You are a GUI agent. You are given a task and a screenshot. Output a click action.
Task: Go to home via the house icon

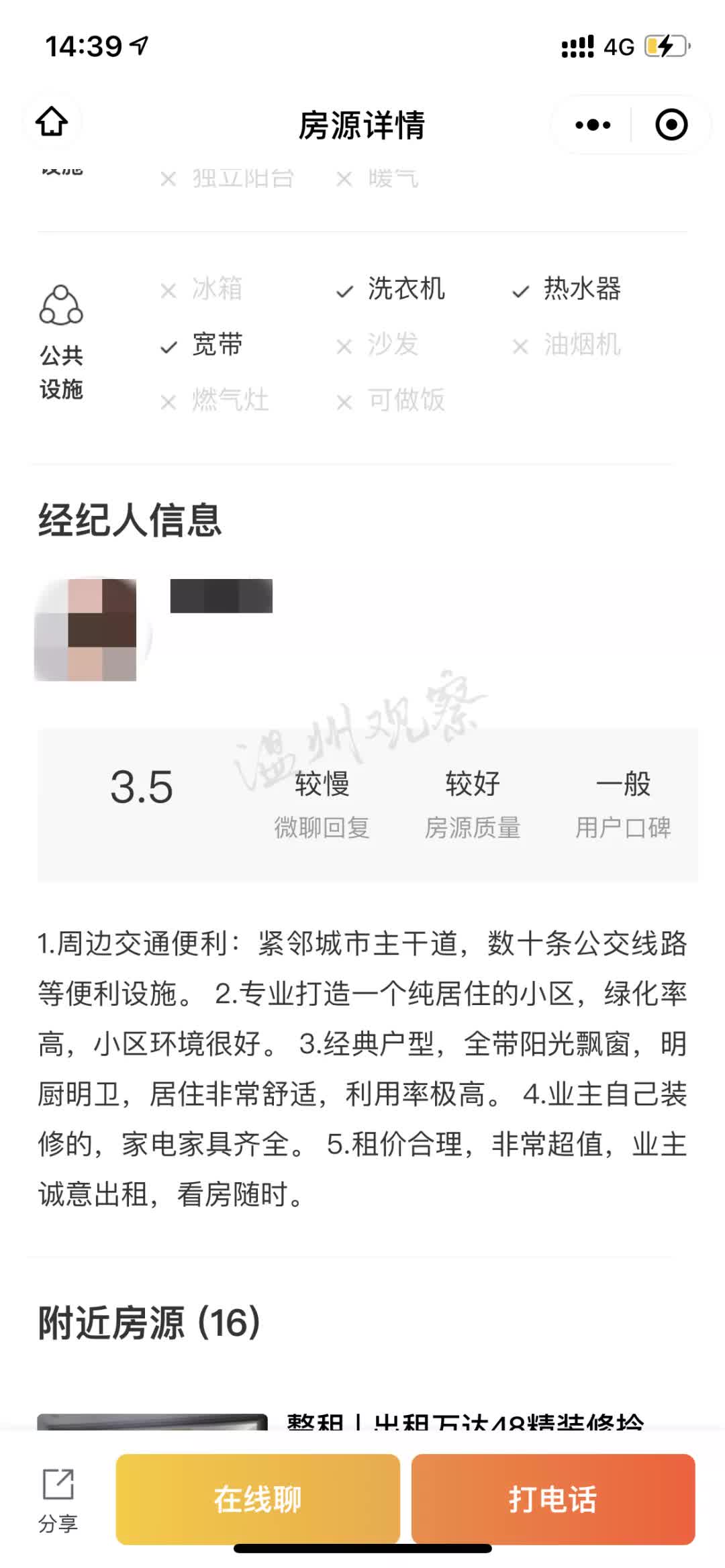pyautogui.click(x=52, y=122)
